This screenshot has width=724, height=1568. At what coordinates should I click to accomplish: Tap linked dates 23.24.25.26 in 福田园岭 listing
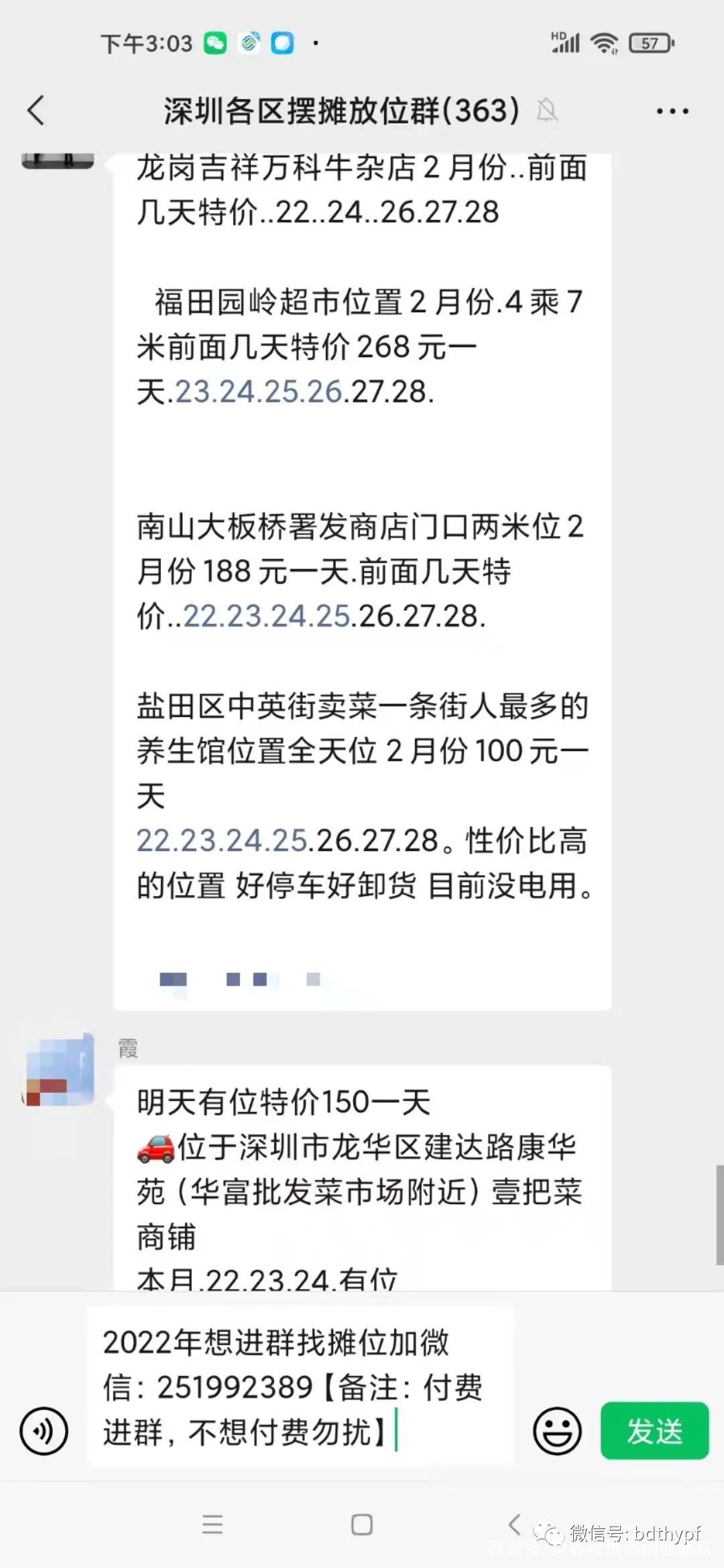259,392
